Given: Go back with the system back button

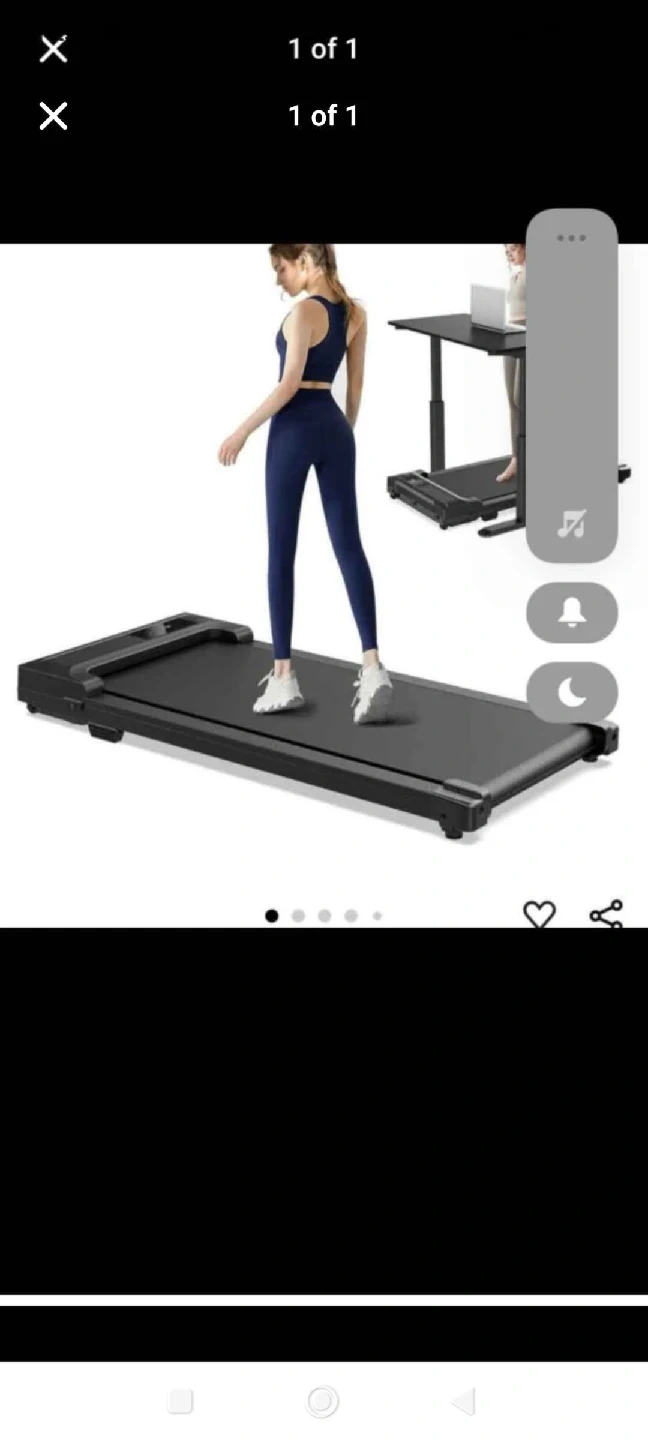Looking at the screenshot, I should coord(463,1401).
